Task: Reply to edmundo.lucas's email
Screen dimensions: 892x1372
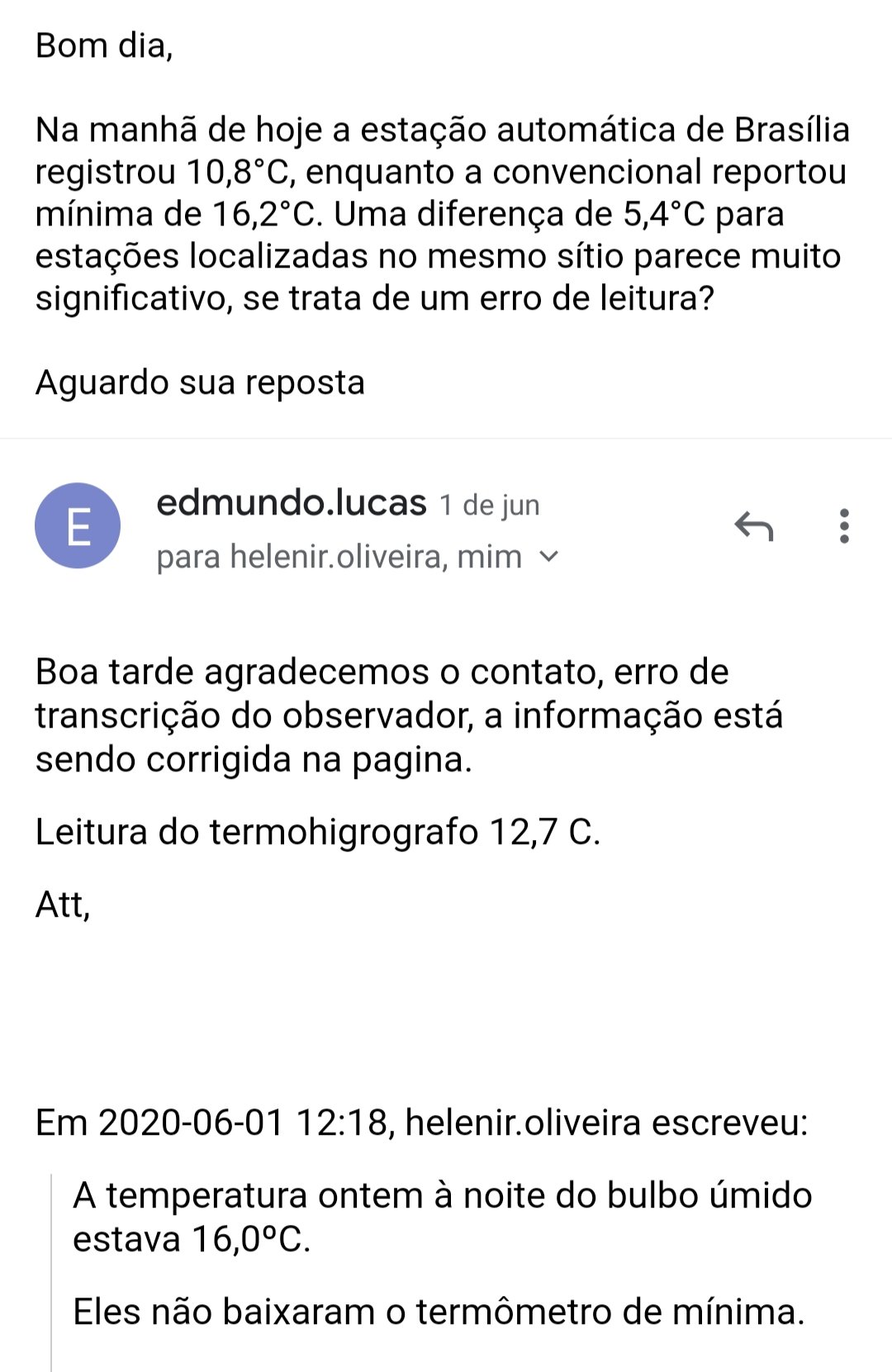Action: coord(753,526)
